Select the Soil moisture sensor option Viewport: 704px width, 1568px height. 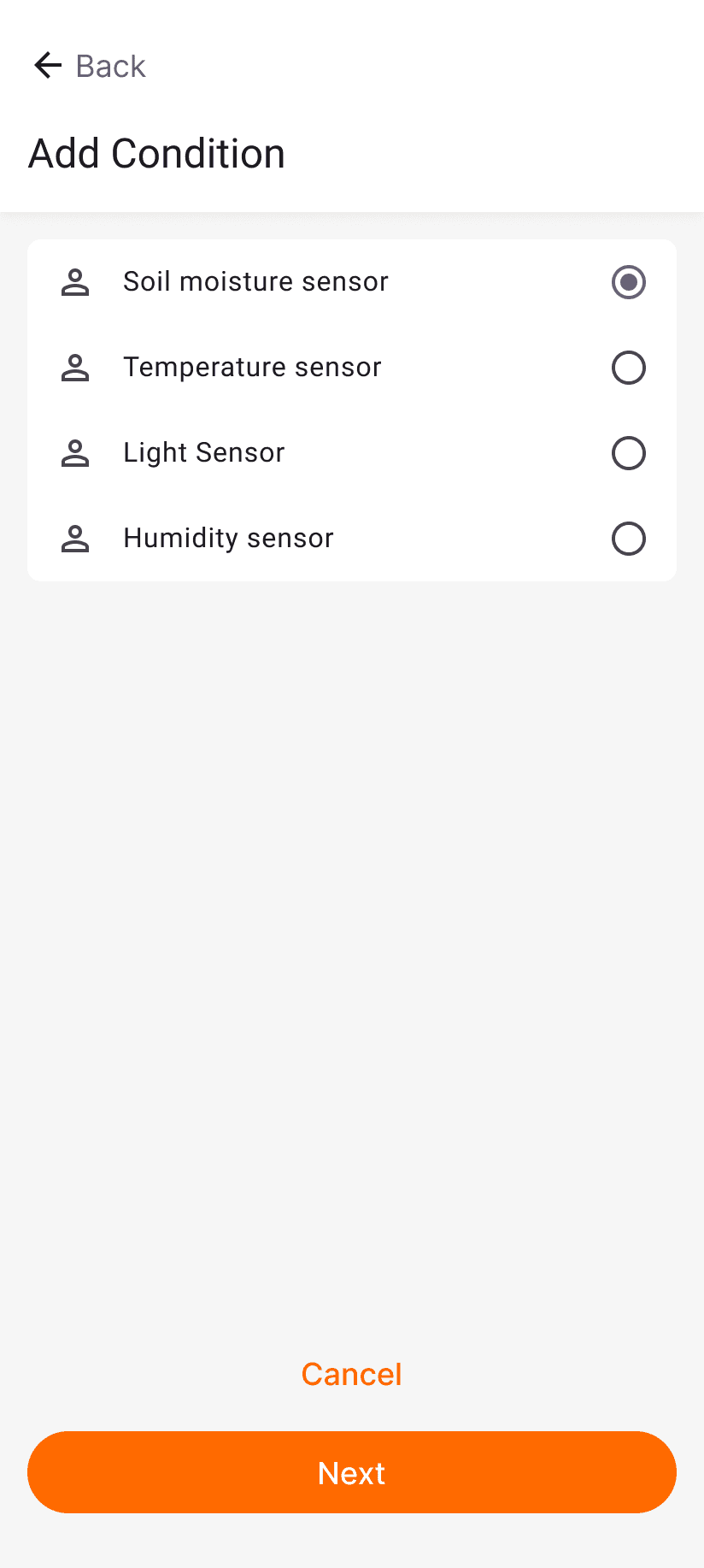628,282
